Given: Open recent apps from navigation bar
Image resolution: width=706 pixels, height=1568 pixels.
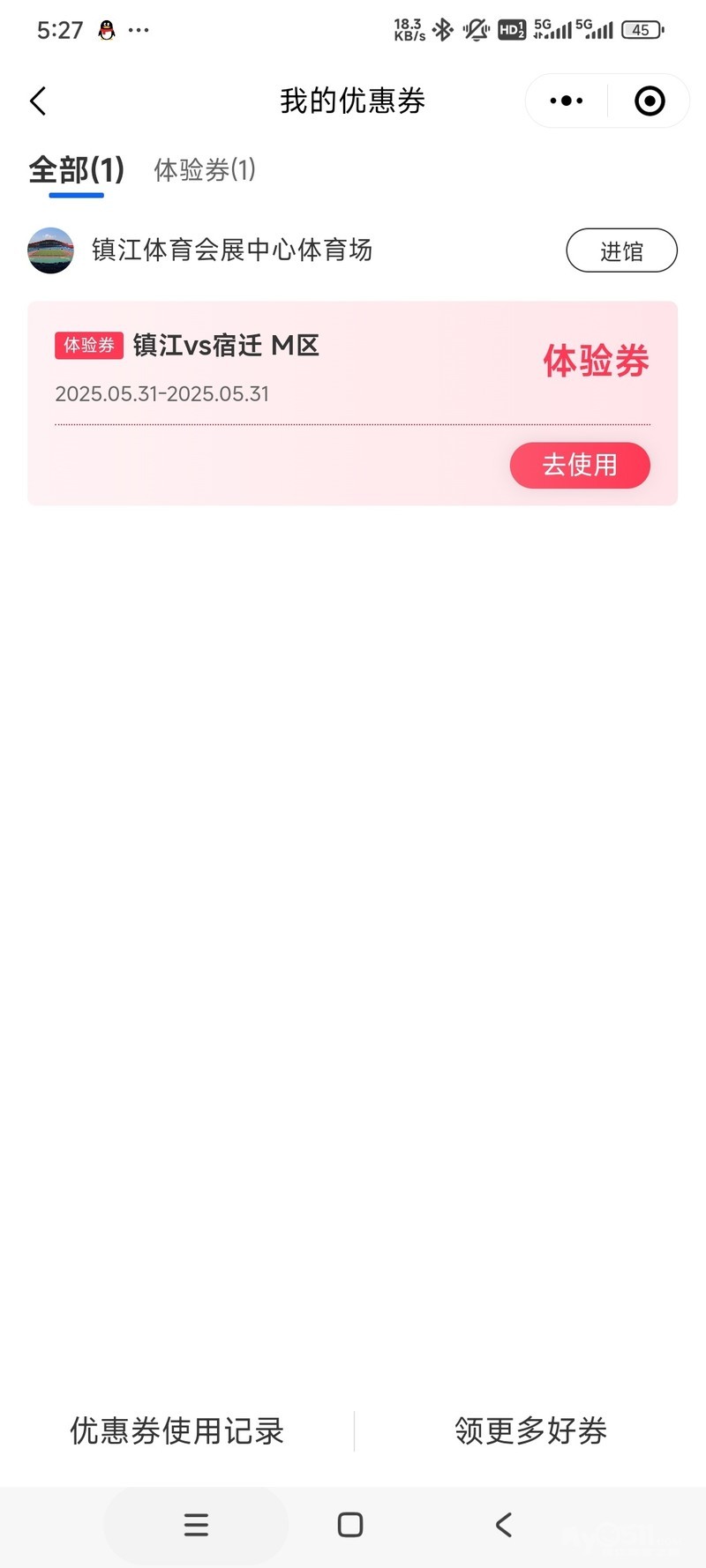Looking at the screenshot, I should [x=196, y=1525].
